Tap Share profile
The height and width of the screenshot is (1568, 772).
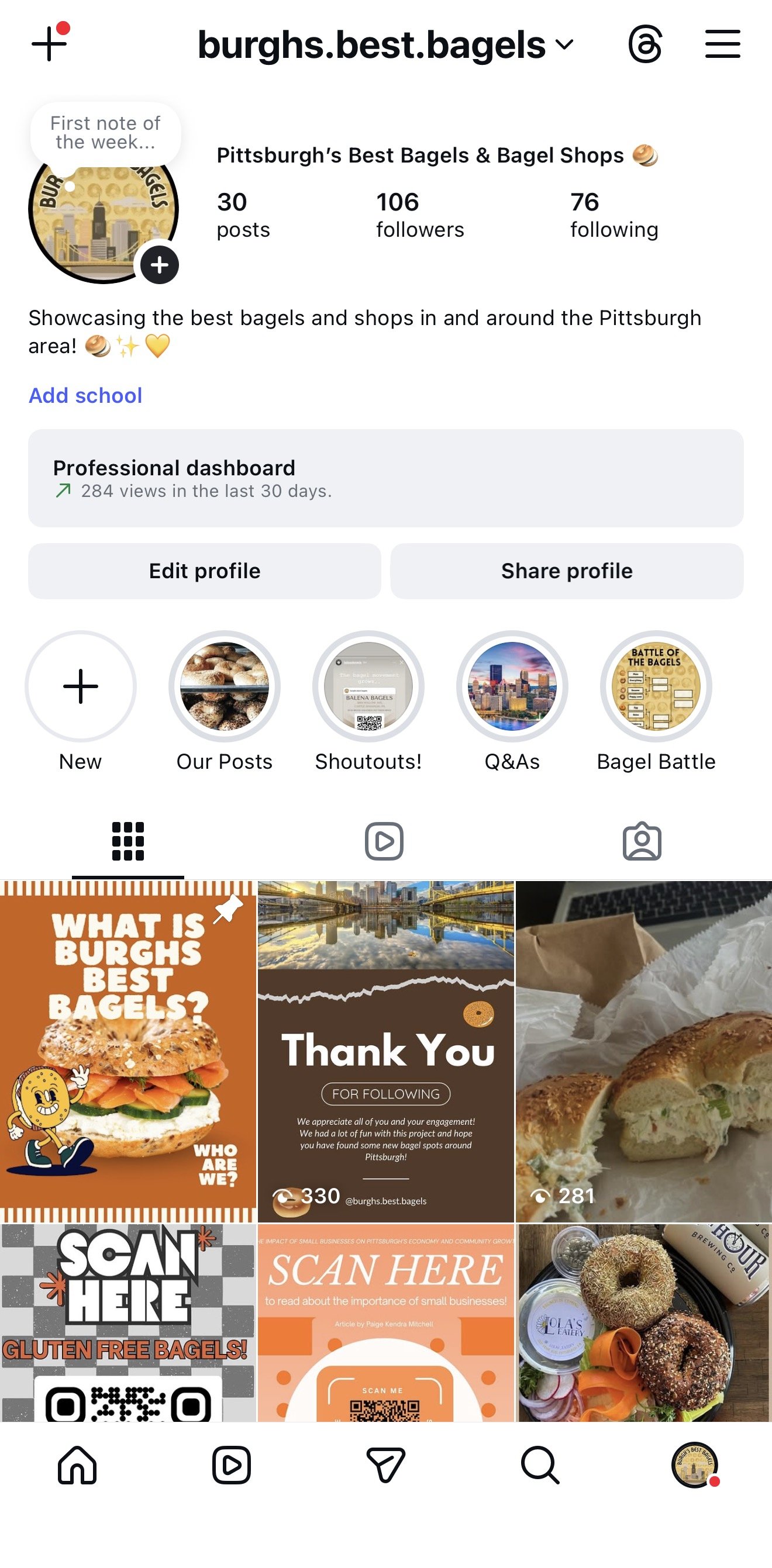[x=567, y=571]
